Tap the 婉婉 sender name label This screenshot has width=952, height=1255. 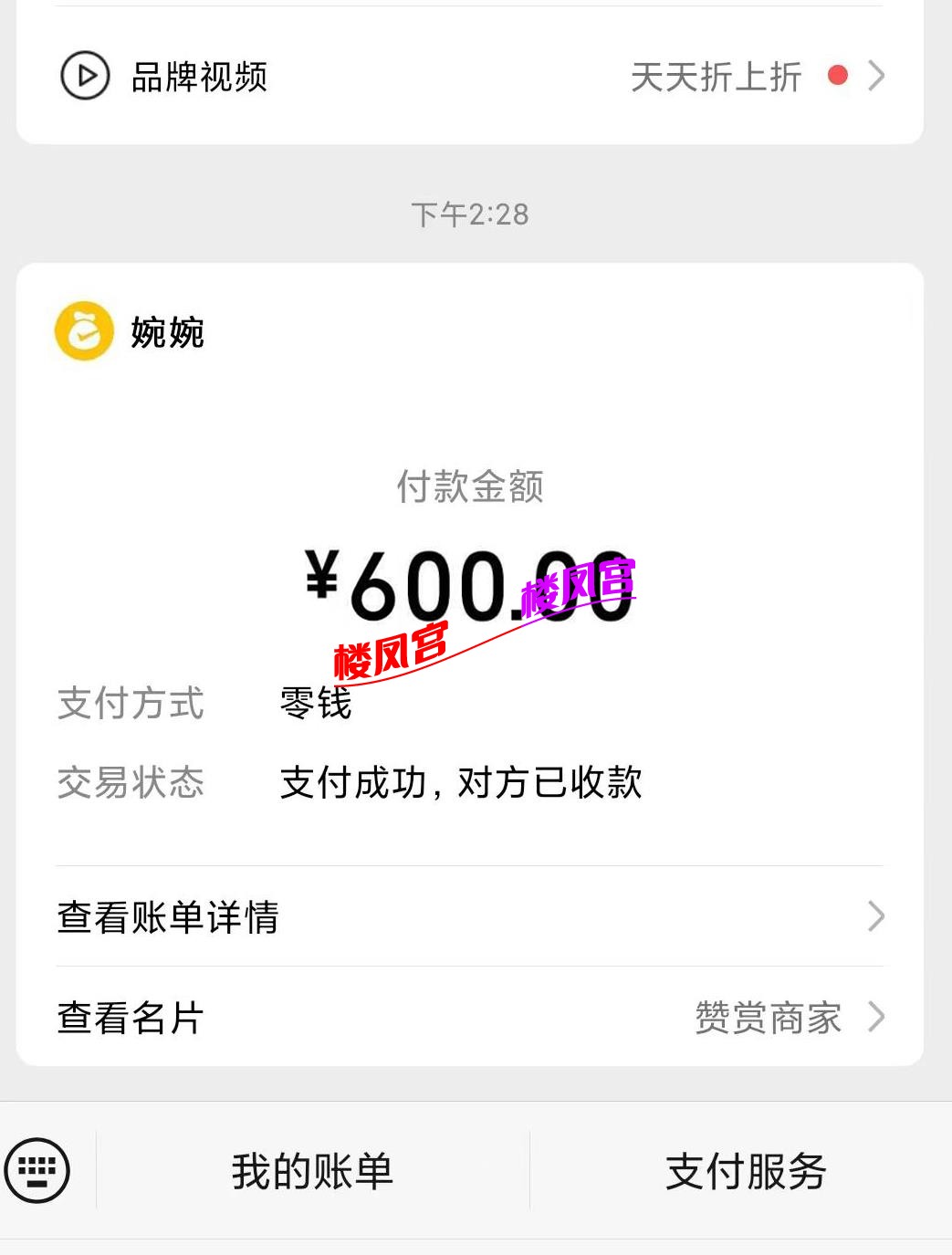click(166, 333)
